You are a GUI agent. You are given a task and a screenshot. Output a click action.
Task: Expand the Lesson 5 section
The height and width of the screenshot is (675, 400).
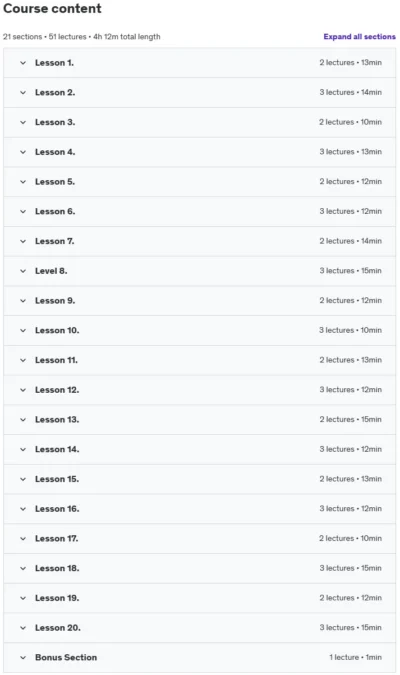[x=200, y=182]
